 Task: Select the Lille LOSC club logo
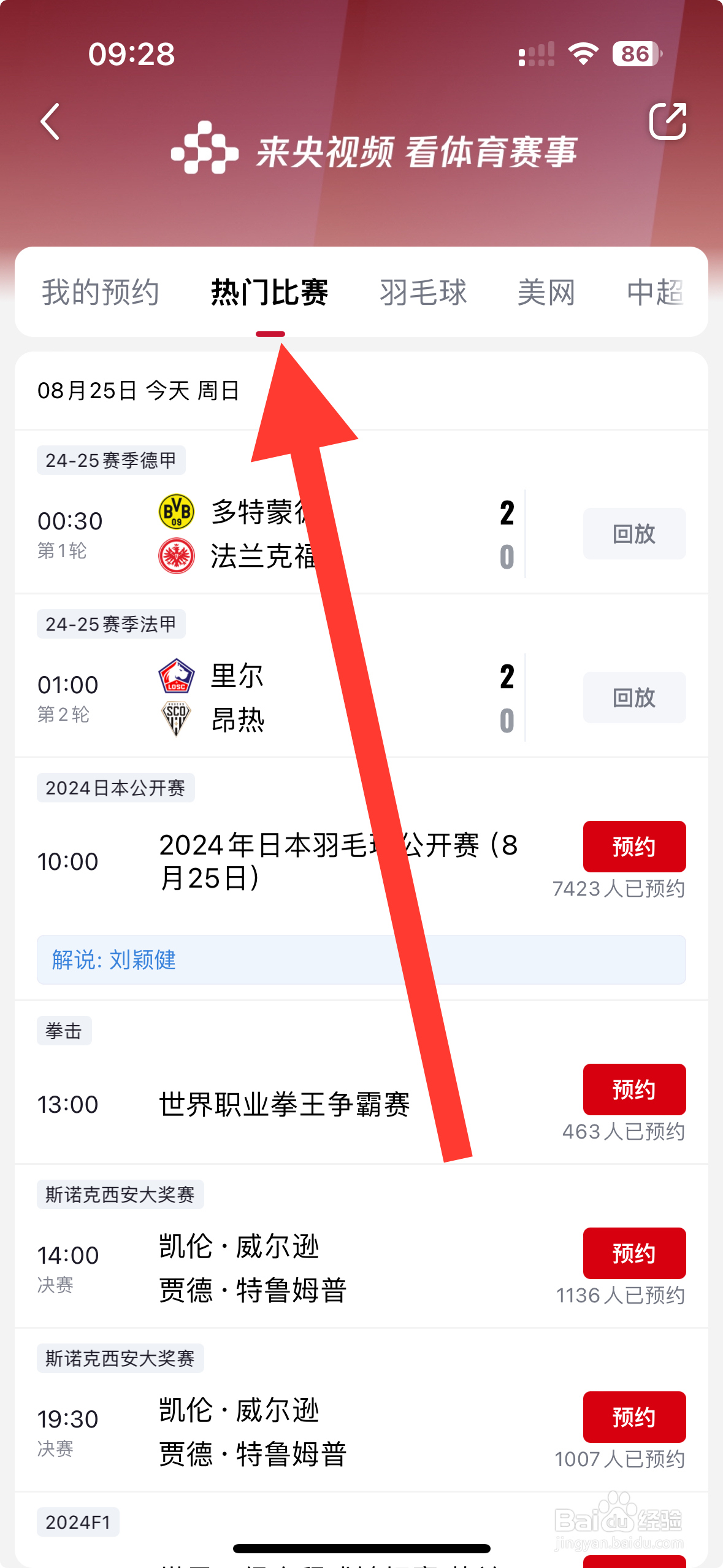point(175,675)
